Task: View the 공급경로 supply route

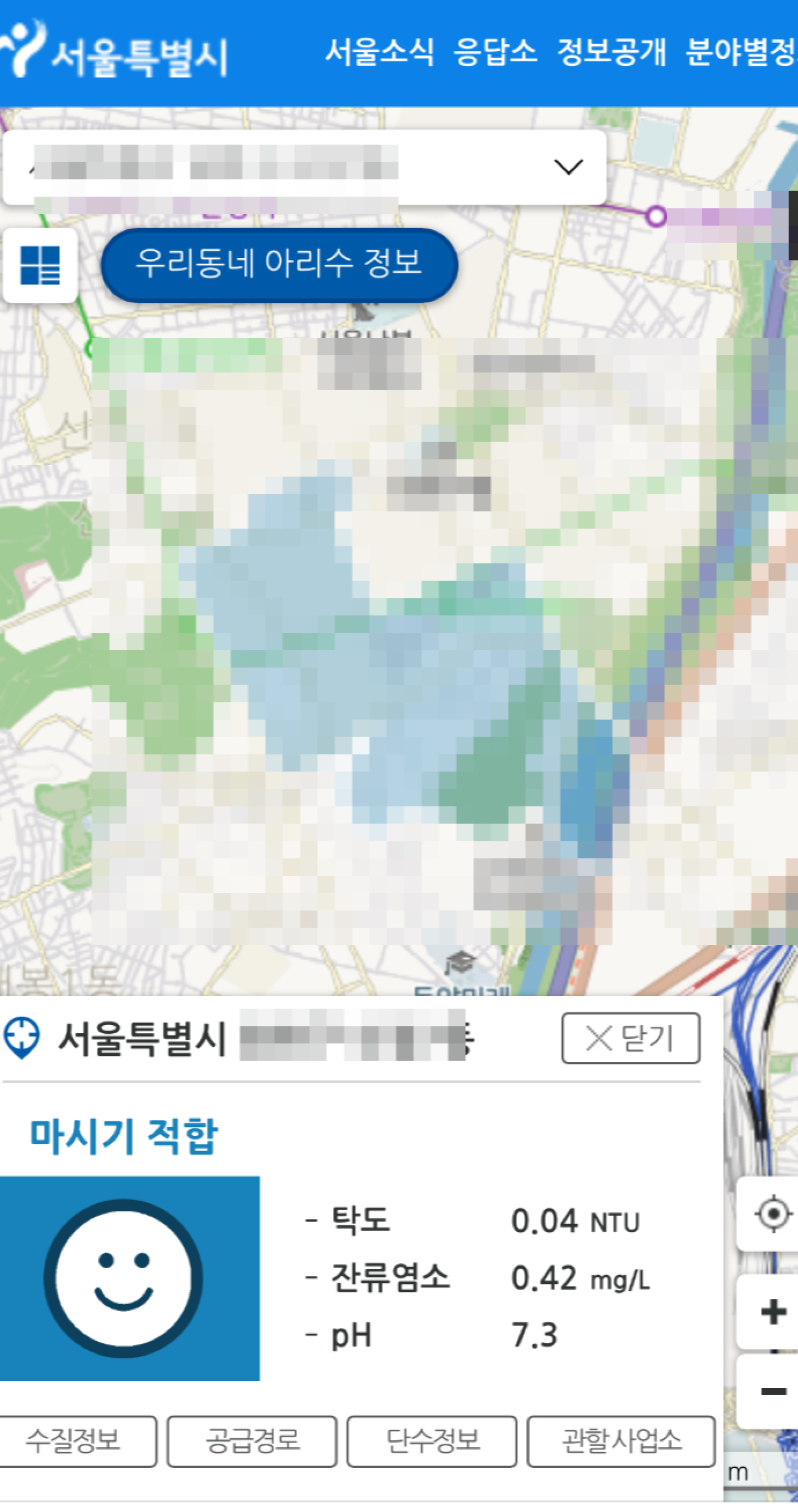Action: pyautogui.click(x=252, y=1441)
